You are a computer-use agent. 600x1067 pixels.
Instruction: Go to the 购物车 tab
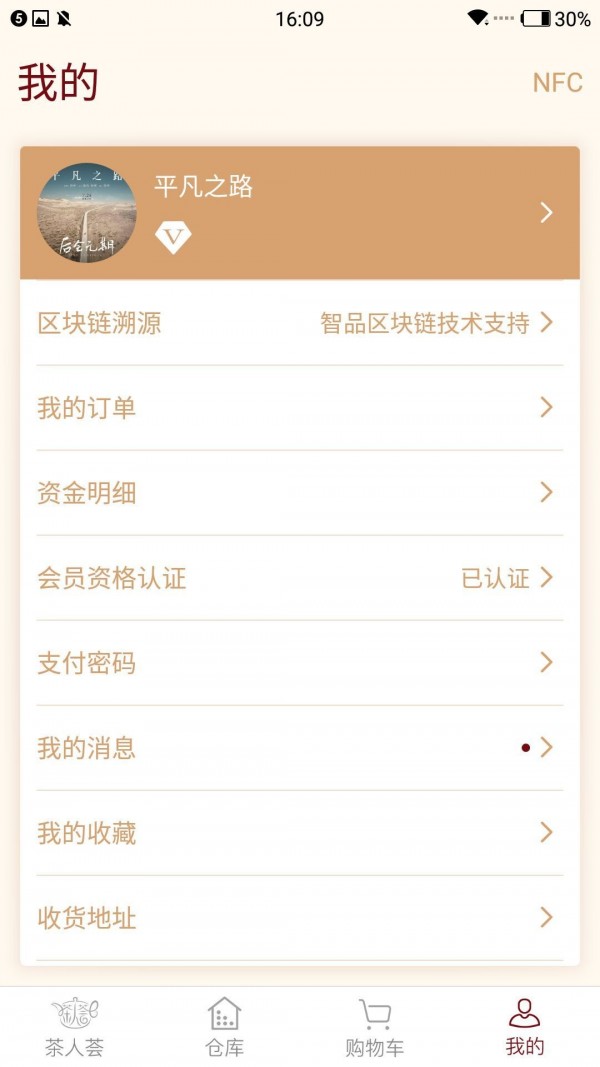point(374,1027)
